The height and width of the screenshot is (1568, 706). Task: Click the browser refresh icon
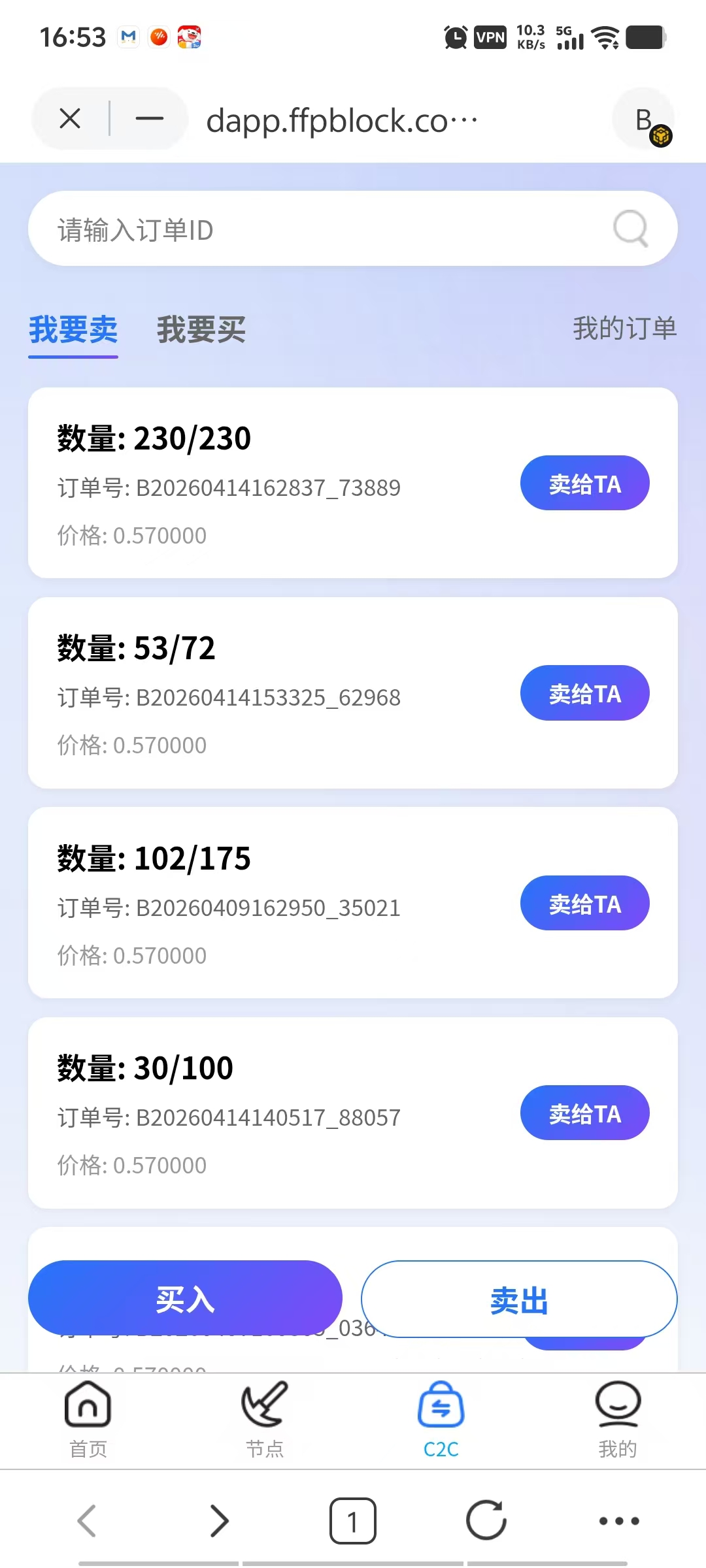pyautogui.click(x=484, y=1519)
